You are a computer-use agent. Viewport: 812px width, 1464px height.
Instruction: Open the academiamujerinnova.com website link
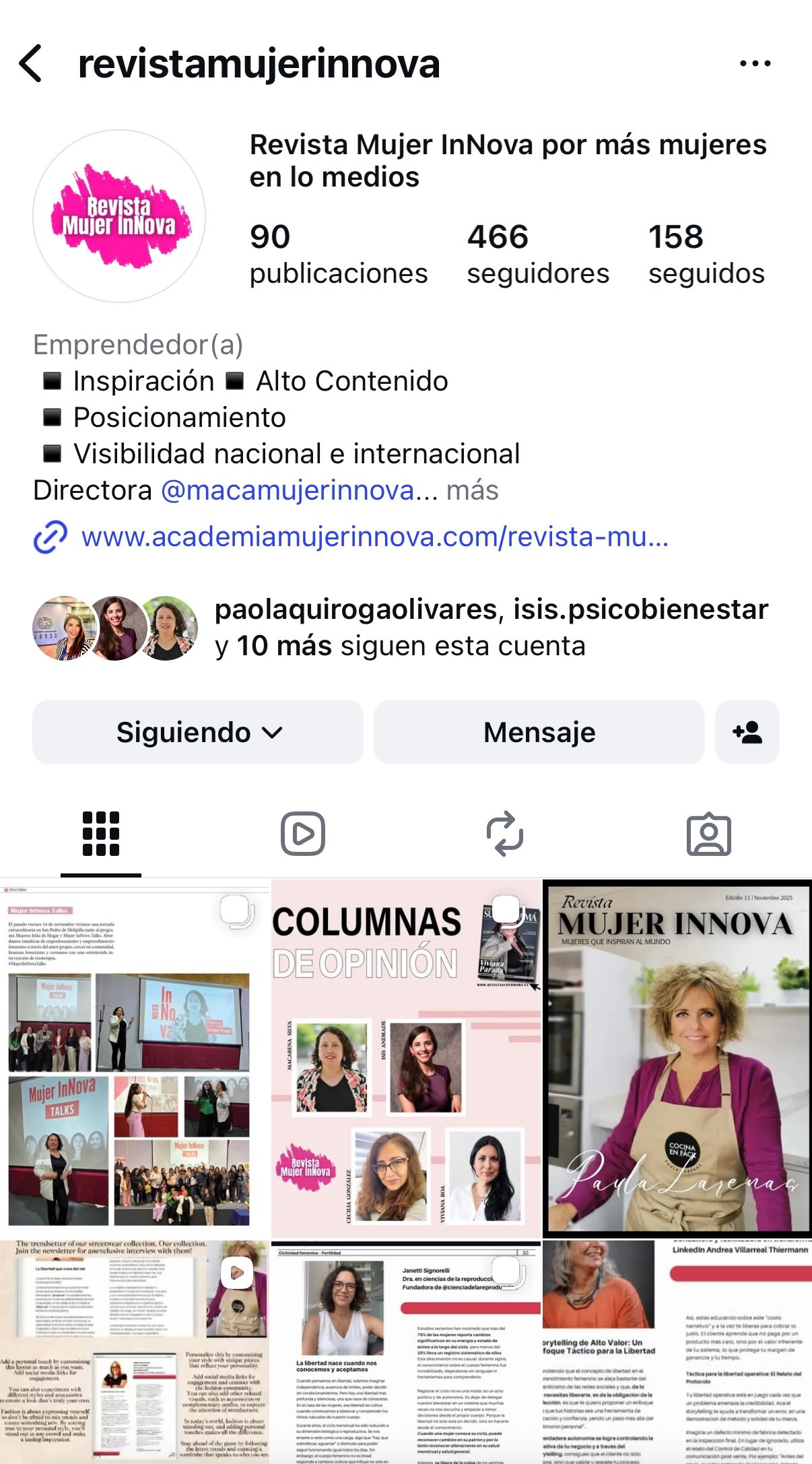[374, 537]
